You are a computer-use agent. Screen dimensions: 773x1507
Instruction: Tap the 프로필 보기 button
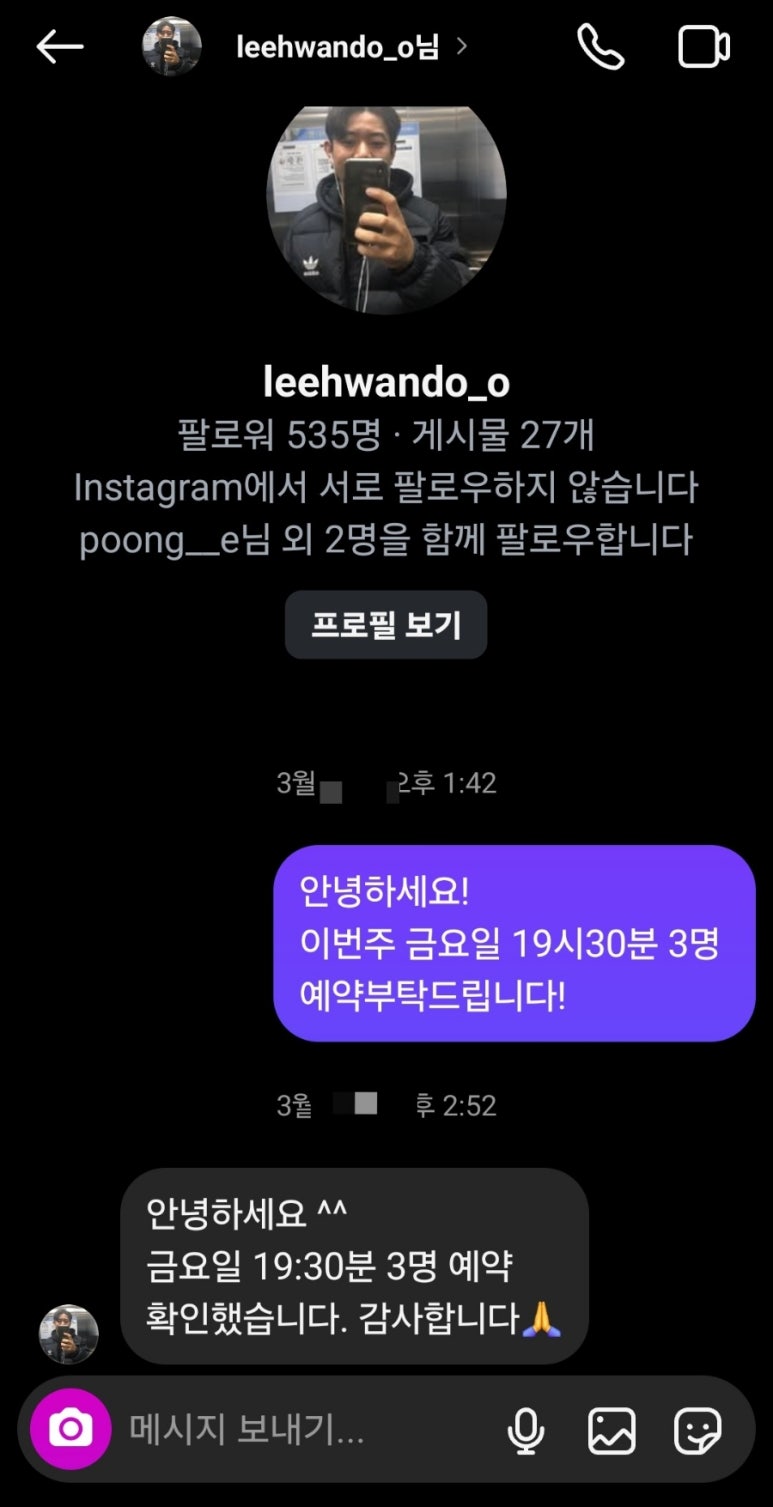click(x=386, y=625)
